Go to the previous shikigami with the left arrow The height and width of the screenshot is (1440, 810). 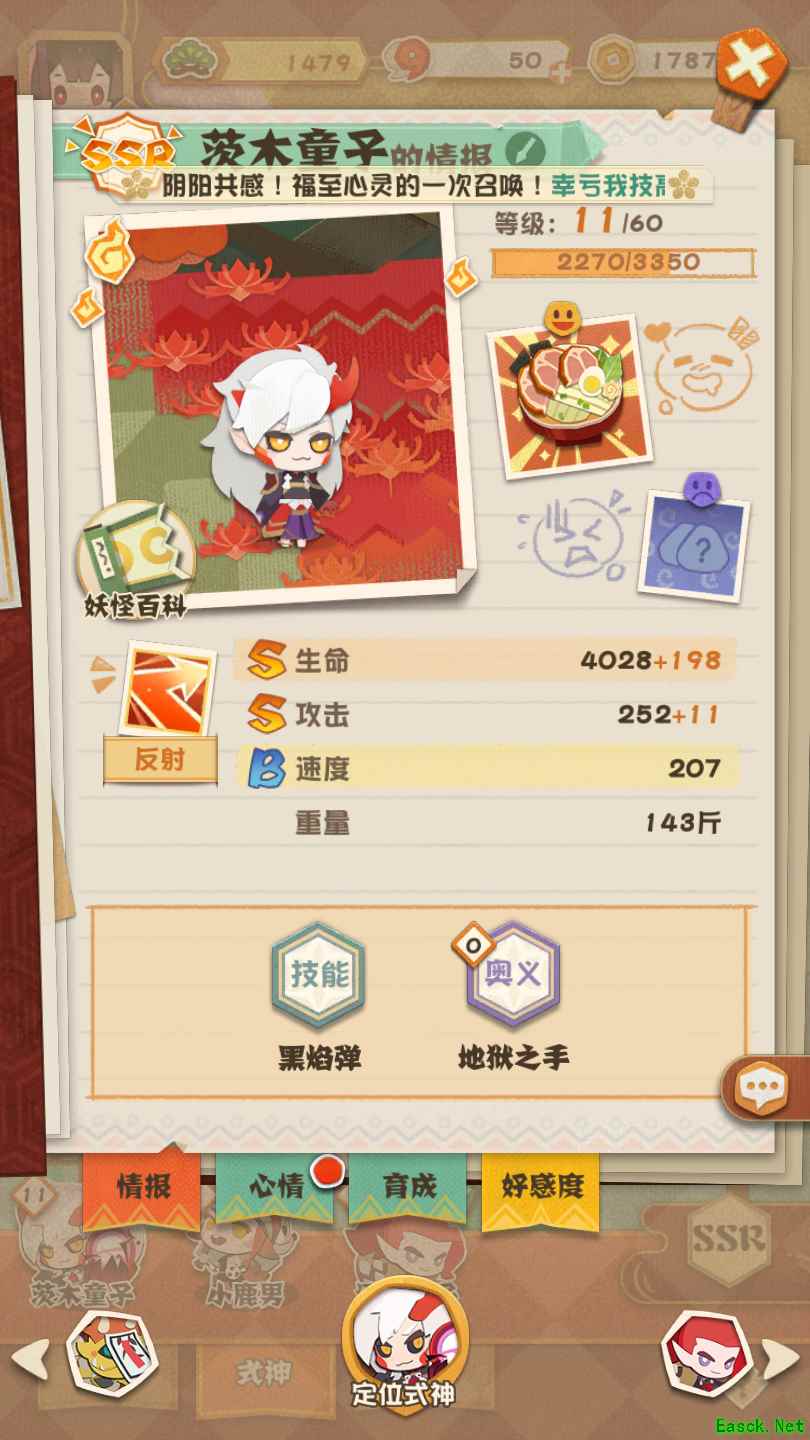[28, 1358]
